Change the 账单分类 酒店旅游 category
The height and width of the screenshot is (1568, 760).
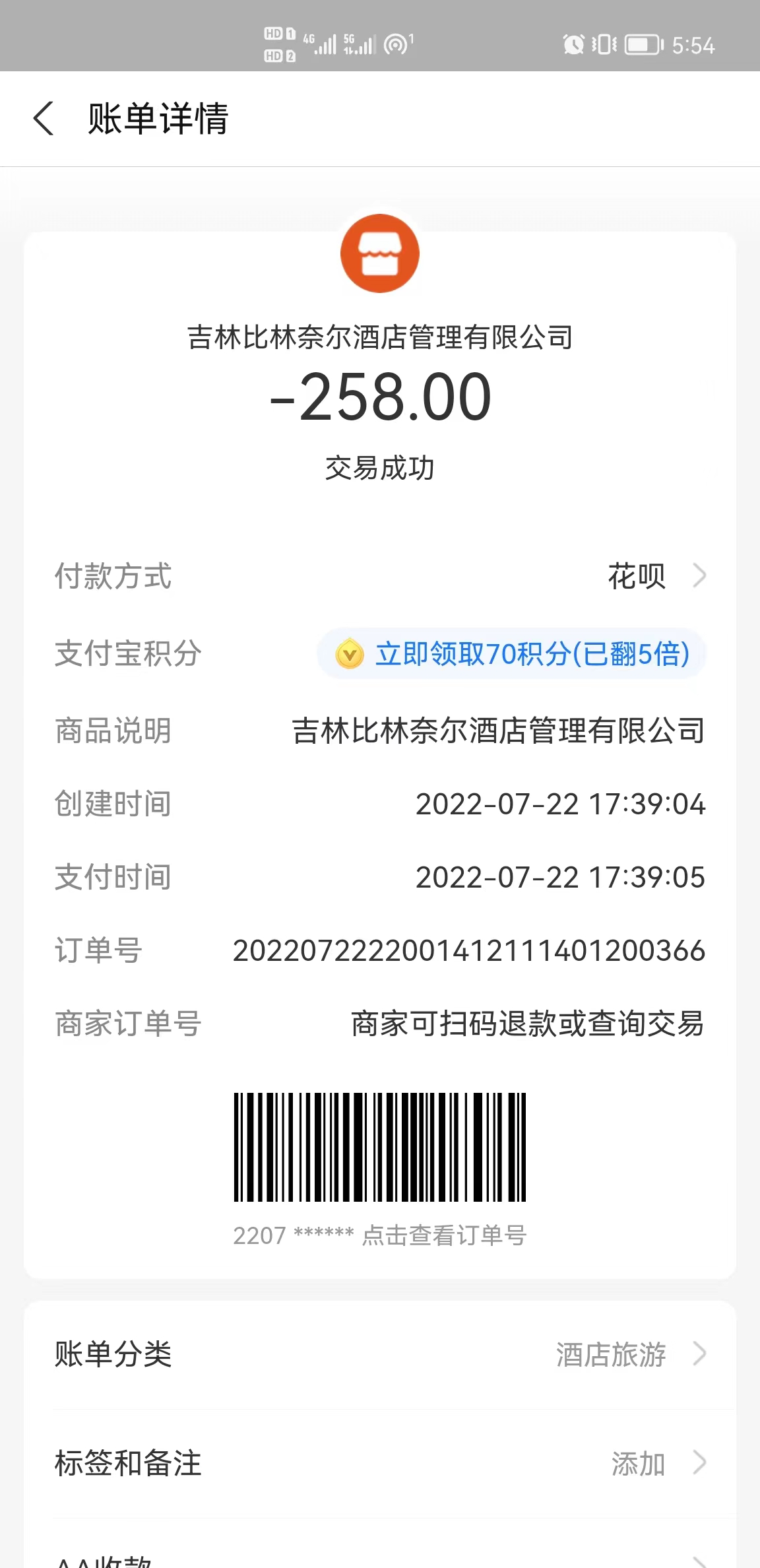point(380,1354)
